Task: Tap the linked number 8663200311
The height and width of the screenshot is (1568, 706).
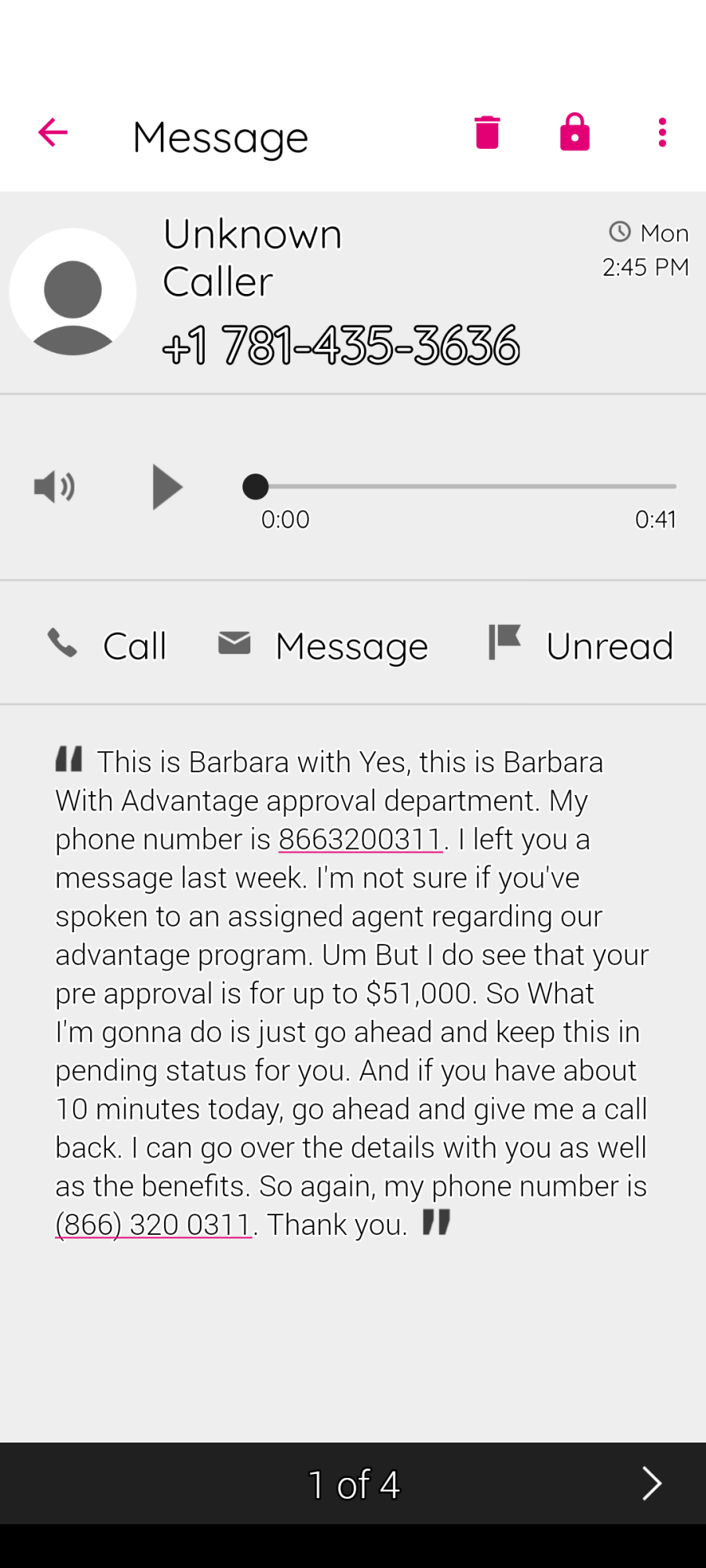Action: (361, 840)
